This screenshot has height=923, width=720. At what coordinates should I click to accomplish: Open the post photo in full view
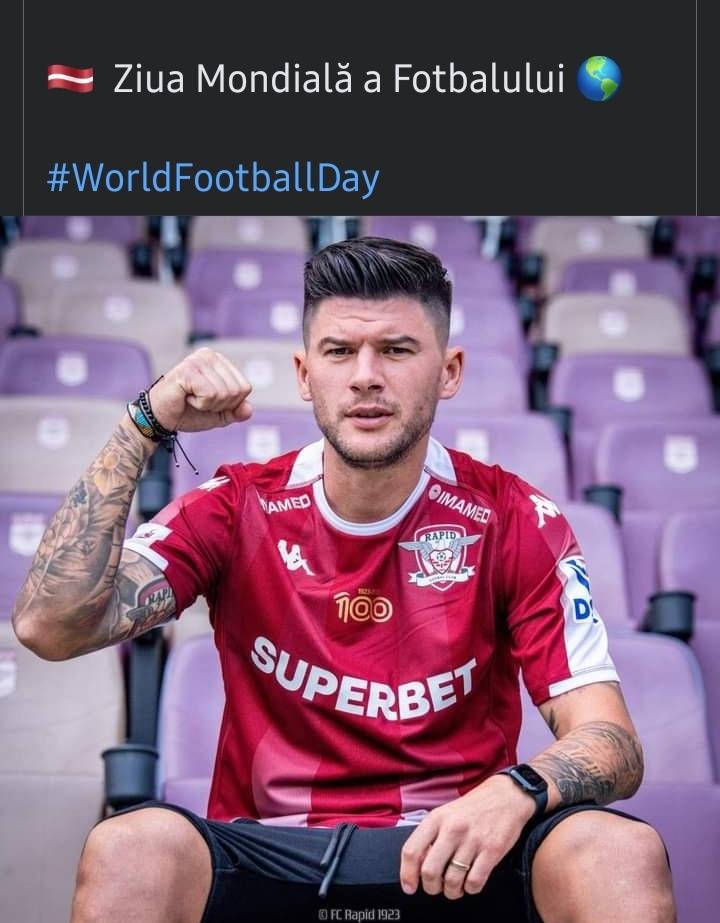360,570
